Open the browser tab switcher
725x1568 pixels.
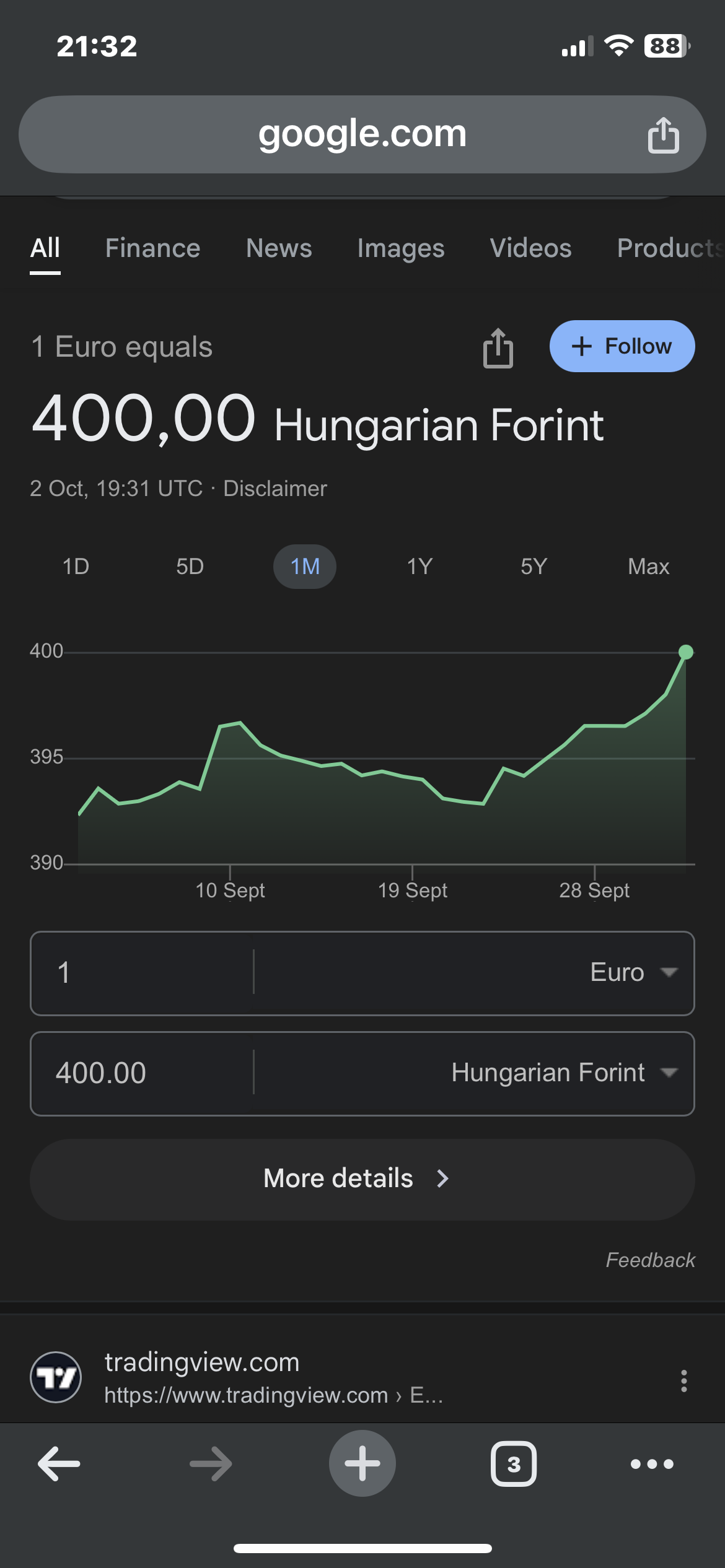pyautogui.click(x=514, y=1464)
